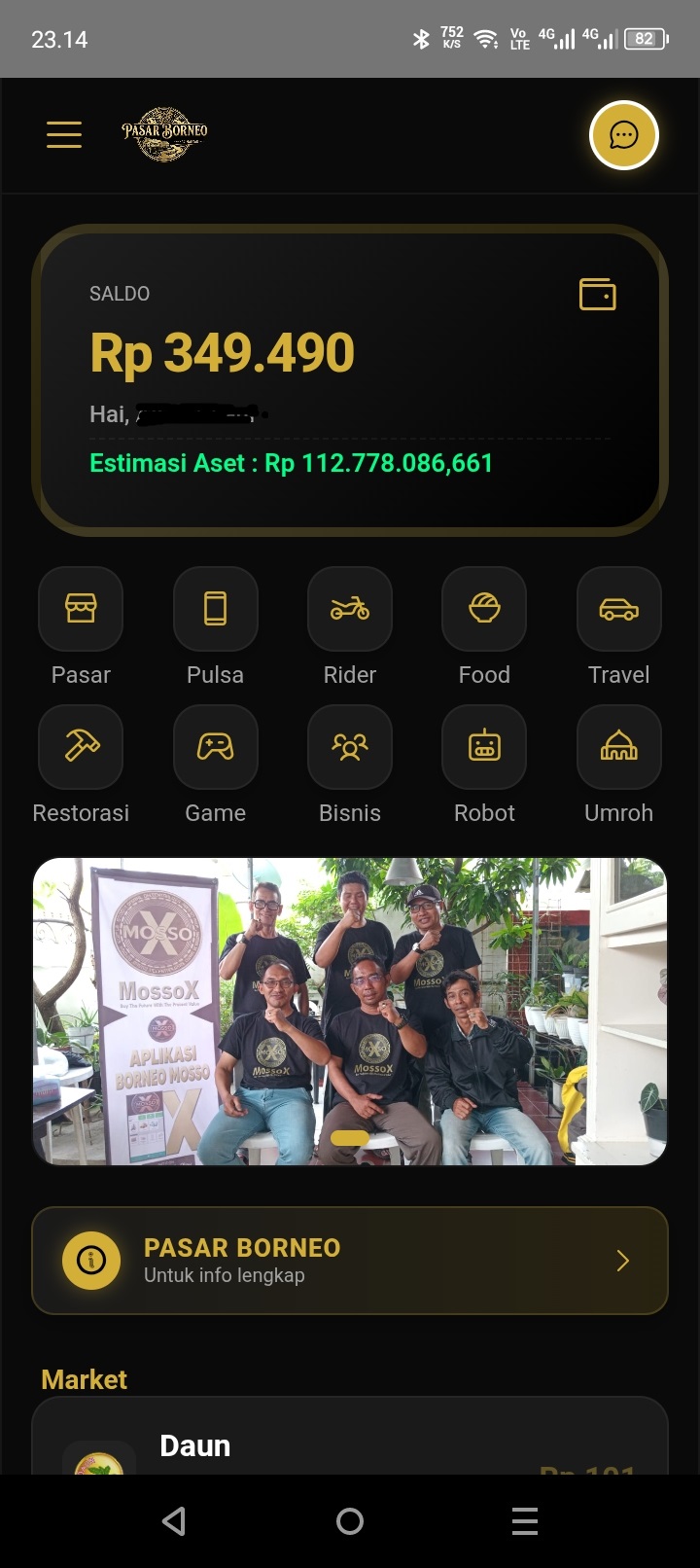
Task: Open the Travel service
Action: tap(618, 609)
